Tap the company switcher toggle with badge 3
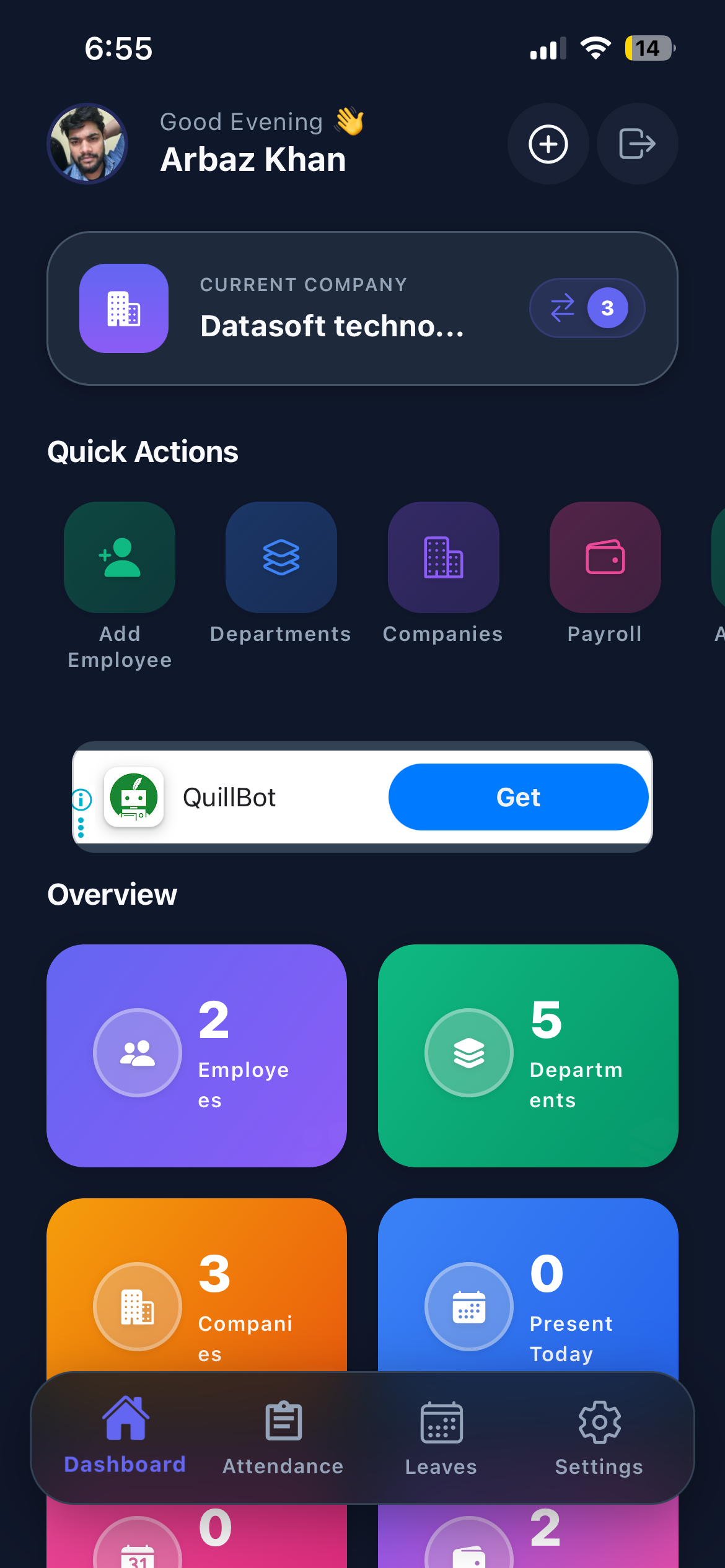 (x=586, y=308)
